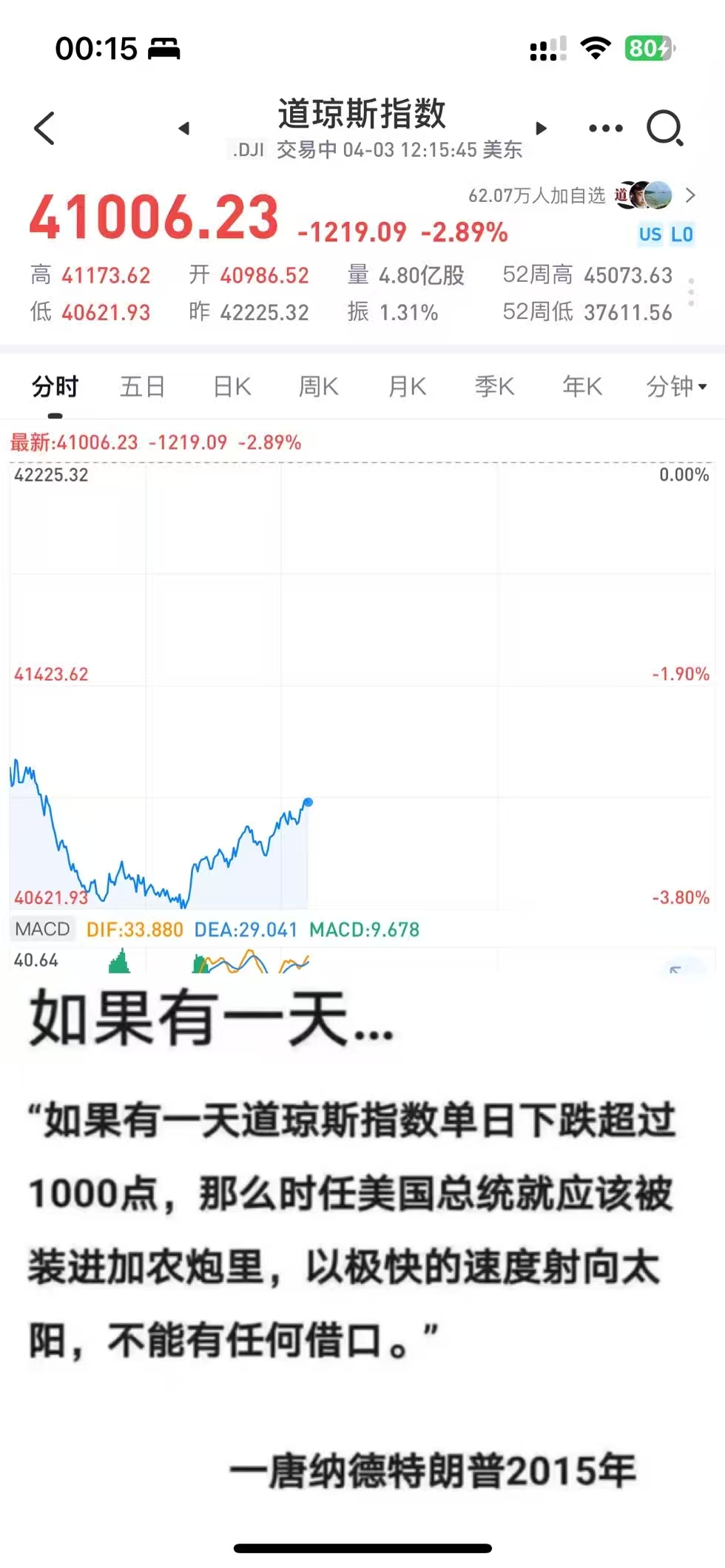Open the 62.07万人加自选 watchers list
Screen dimensions: 725x1568
click(x=581, y=195)
